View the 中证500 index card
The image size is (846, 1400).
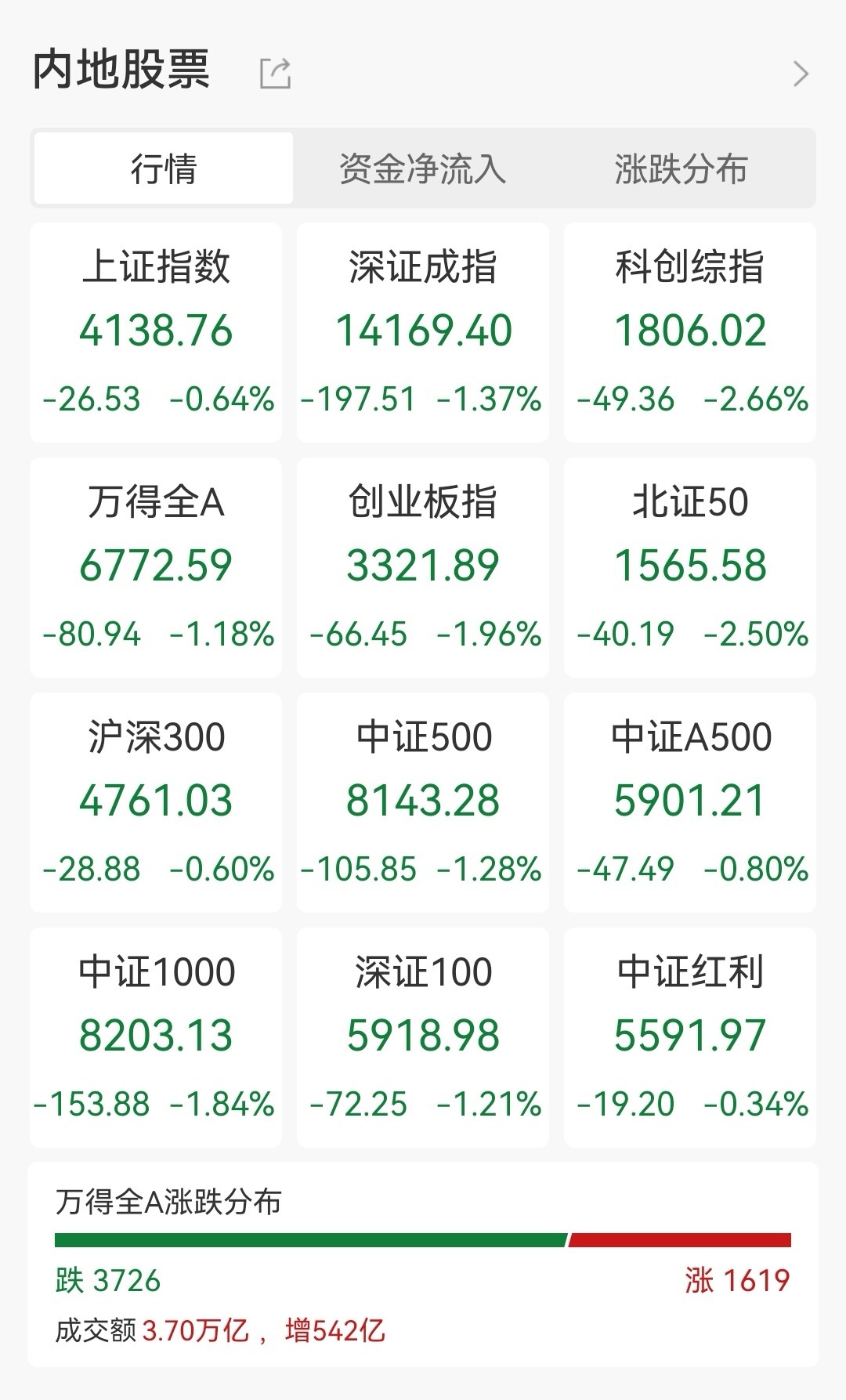coord(423,802)
